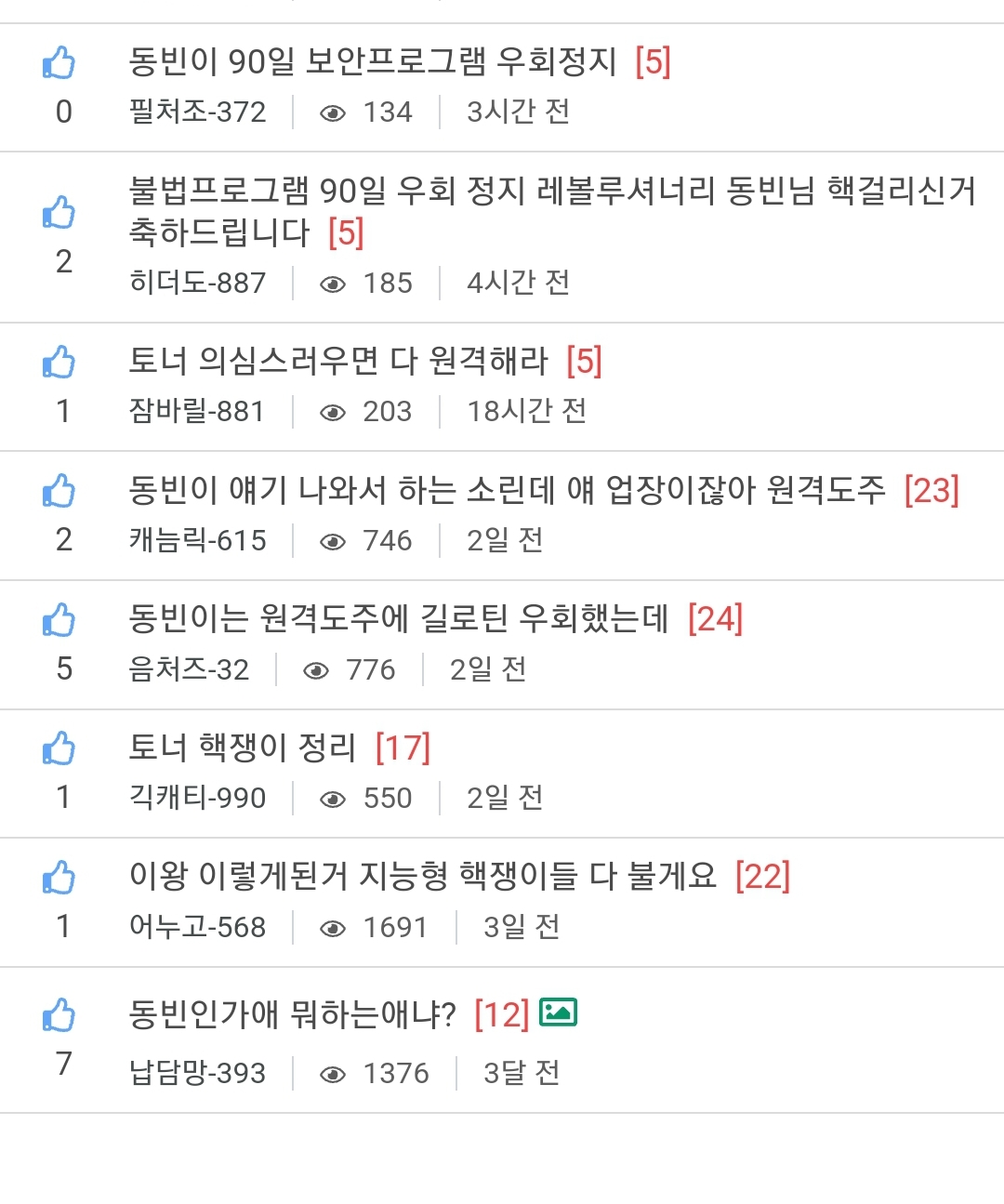The image size is (1004, 1204).
Task: Open post '이왕 이렇게된거 지능형 핵쟁이들 다 불게요'
Action: click(422, 876)
